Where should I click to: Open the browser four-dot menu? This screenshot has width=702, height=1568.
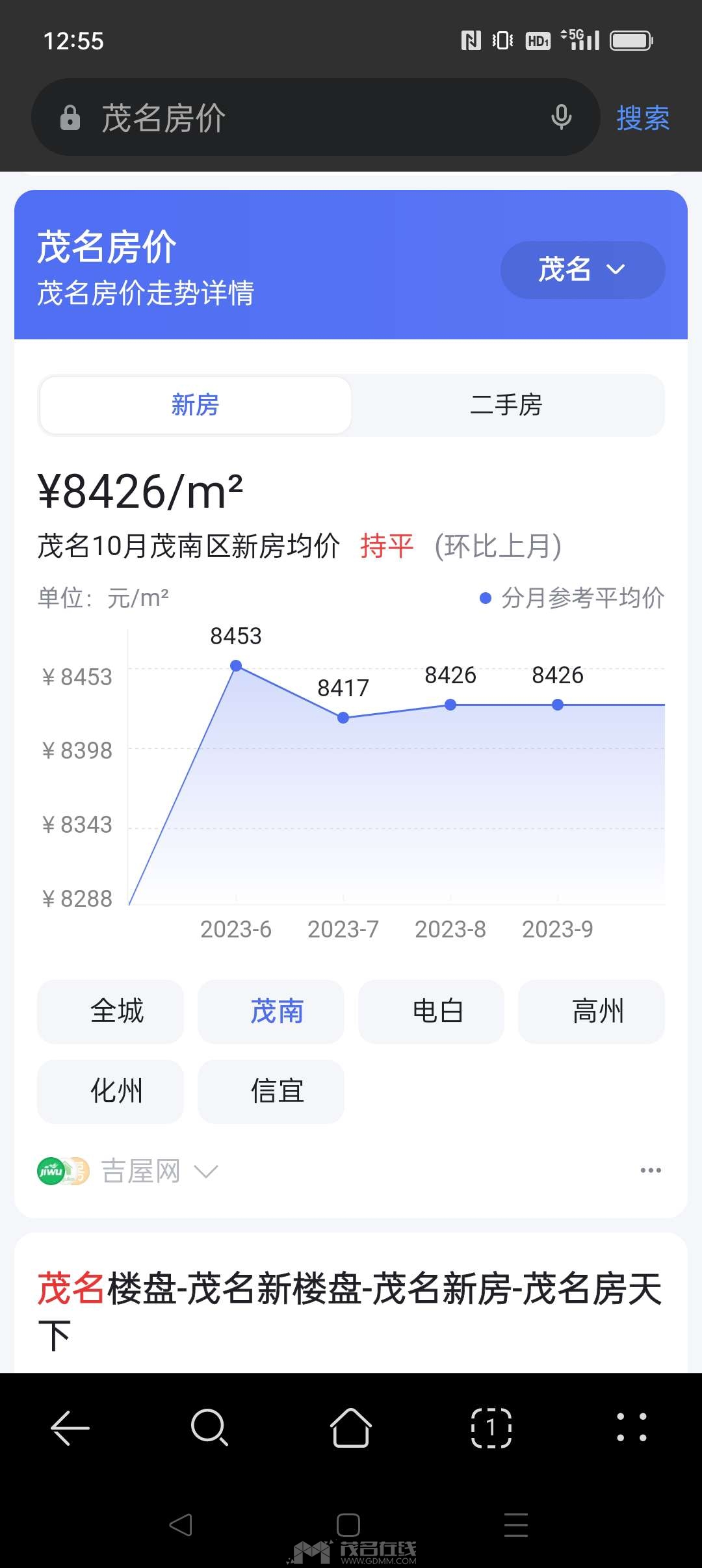632,1428
